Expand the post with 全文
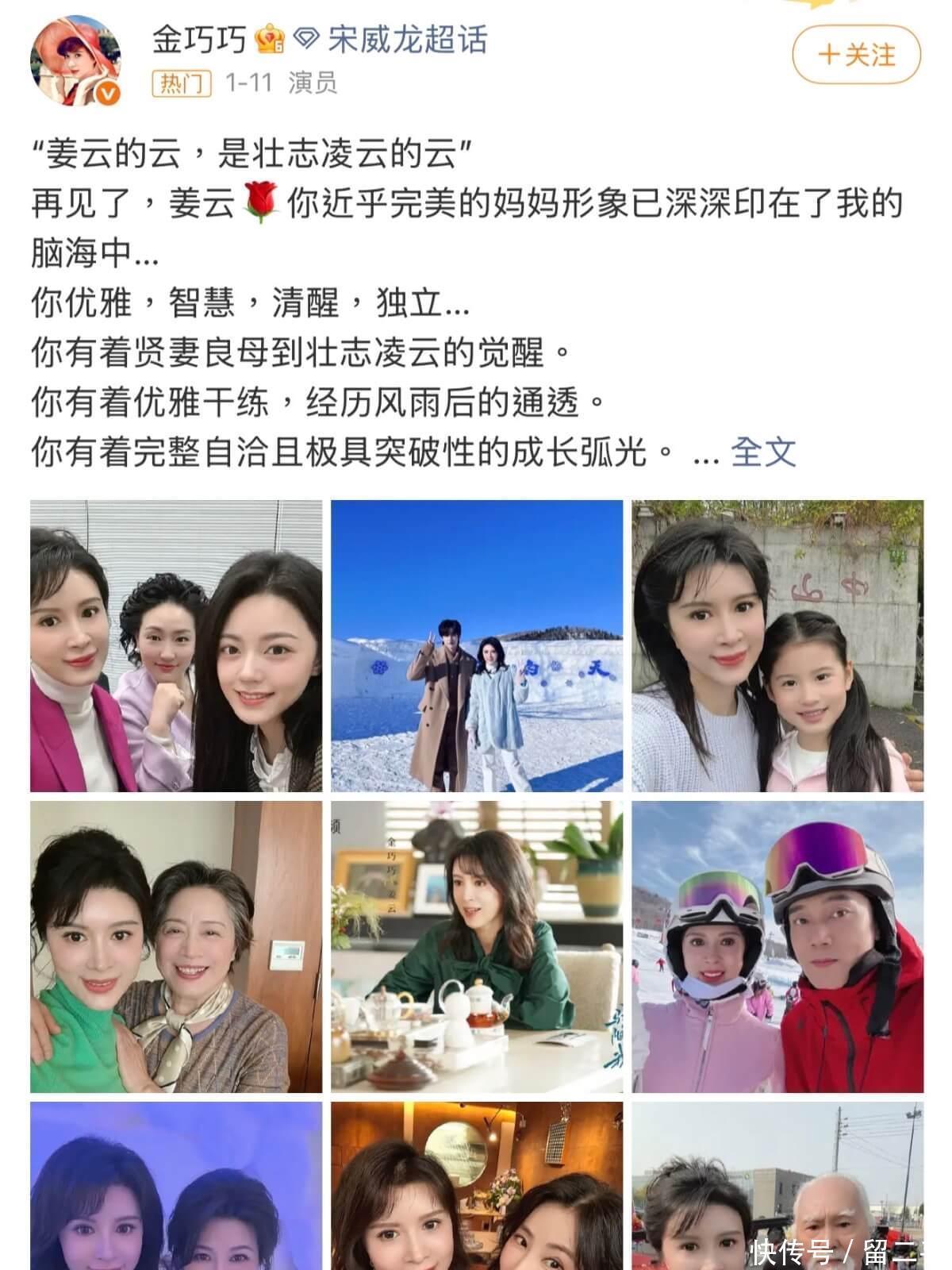This screenshot has height=1270, width=952. click(762, 452)
